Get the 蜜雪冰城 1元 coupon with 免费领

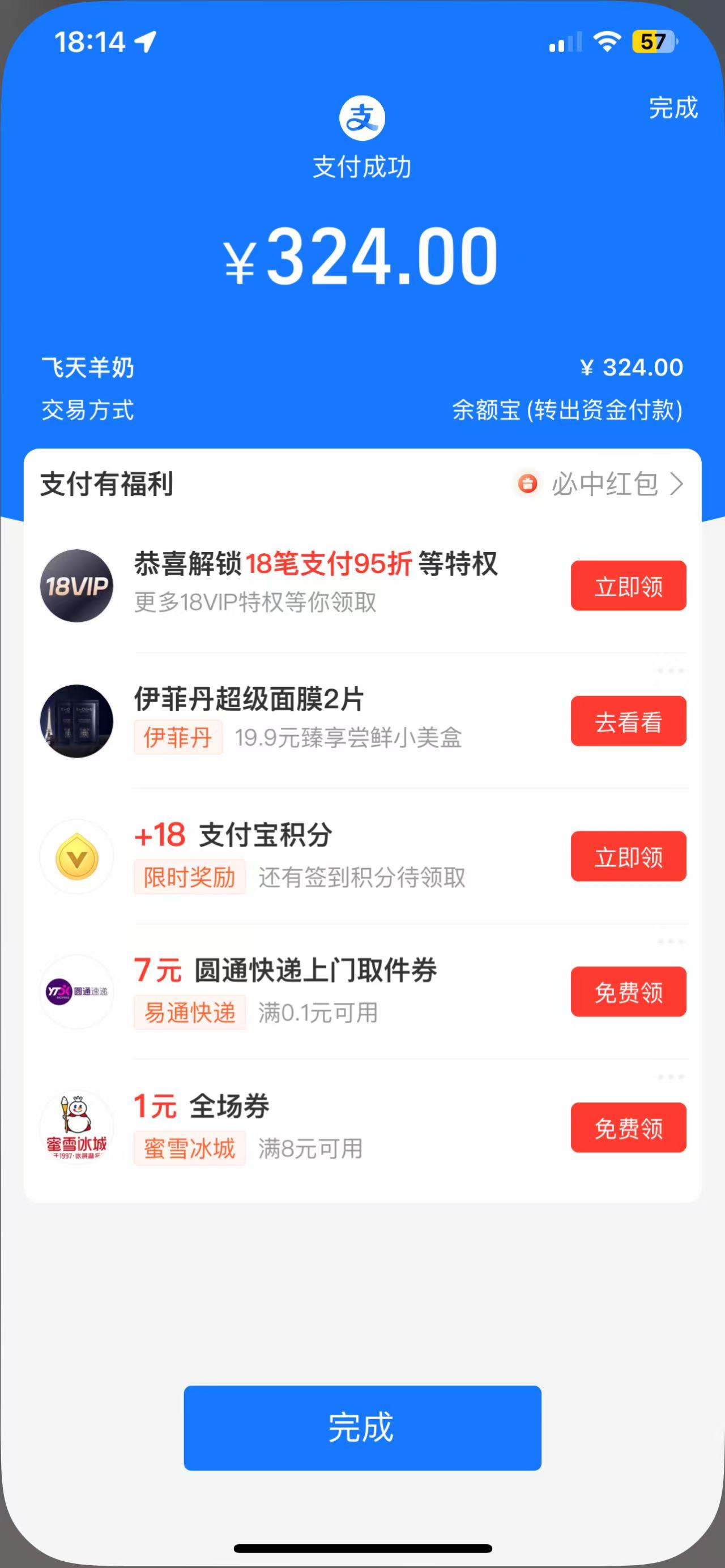[x=628, y=1127]
